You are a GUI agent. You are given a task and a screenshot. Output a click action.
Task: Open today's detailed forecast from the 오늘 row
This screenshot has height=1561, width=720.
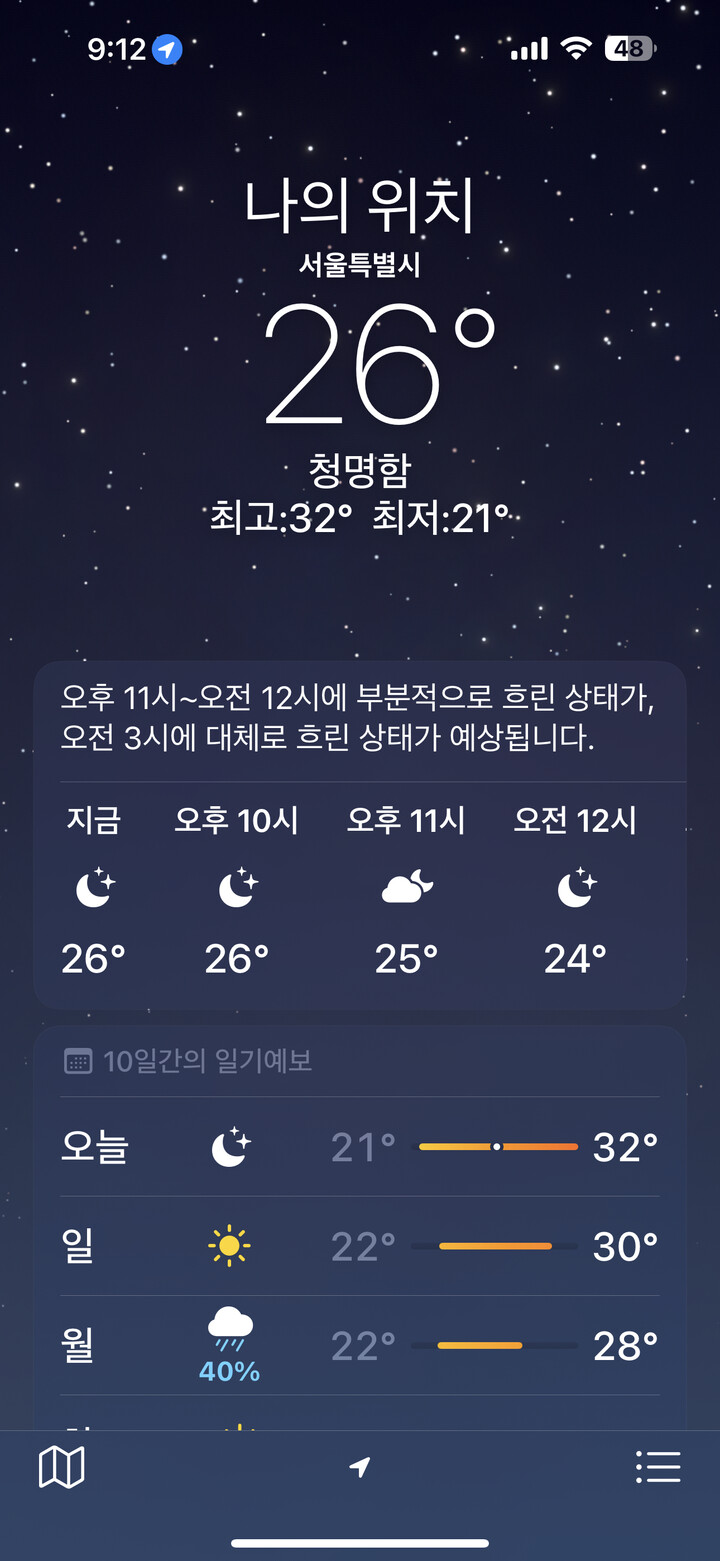(x=360, y=1146)
